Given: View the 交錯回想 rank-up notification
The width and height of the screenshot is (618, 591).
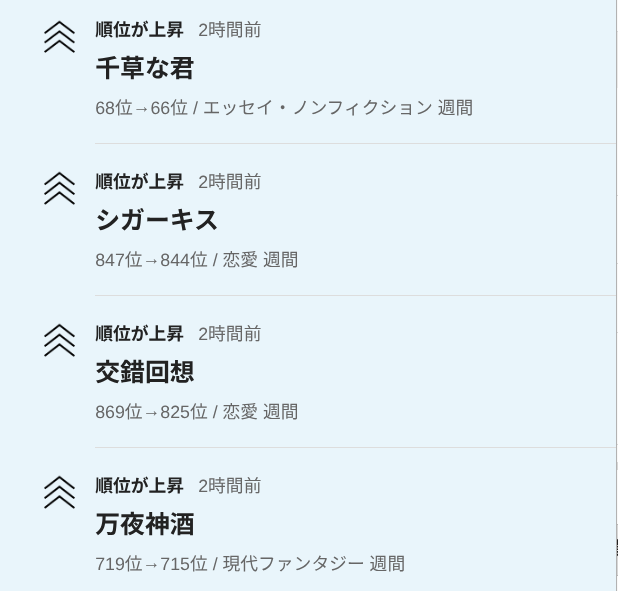Looking at the screenshot, I should tap(145, 373).
